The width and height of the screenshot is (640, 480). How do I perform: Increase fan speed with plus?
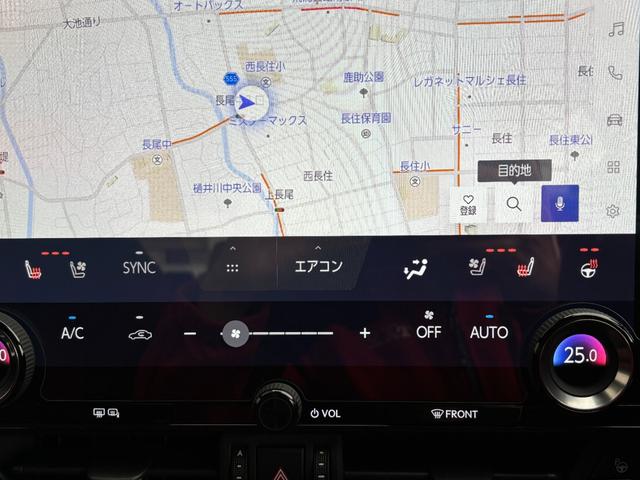(x=364, y=333)
